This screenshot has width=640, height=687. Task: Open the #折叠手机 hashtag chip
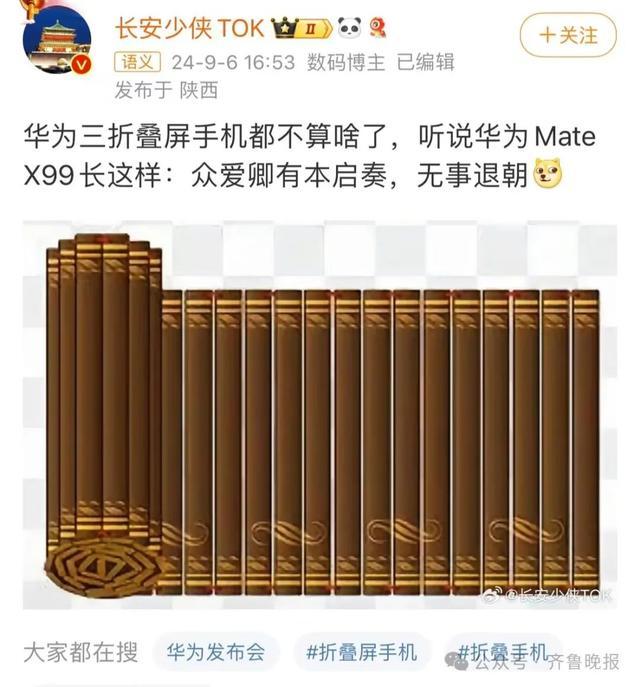pyautogui.click(x=499, y=652)
